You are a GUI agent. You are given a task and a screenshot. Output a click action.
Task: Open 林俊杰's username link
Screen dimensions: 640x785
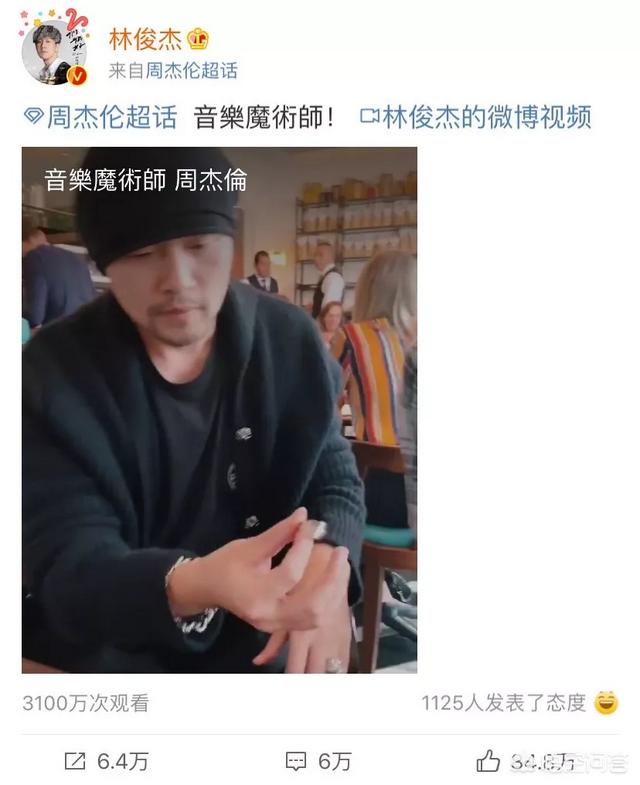[144, 37]
